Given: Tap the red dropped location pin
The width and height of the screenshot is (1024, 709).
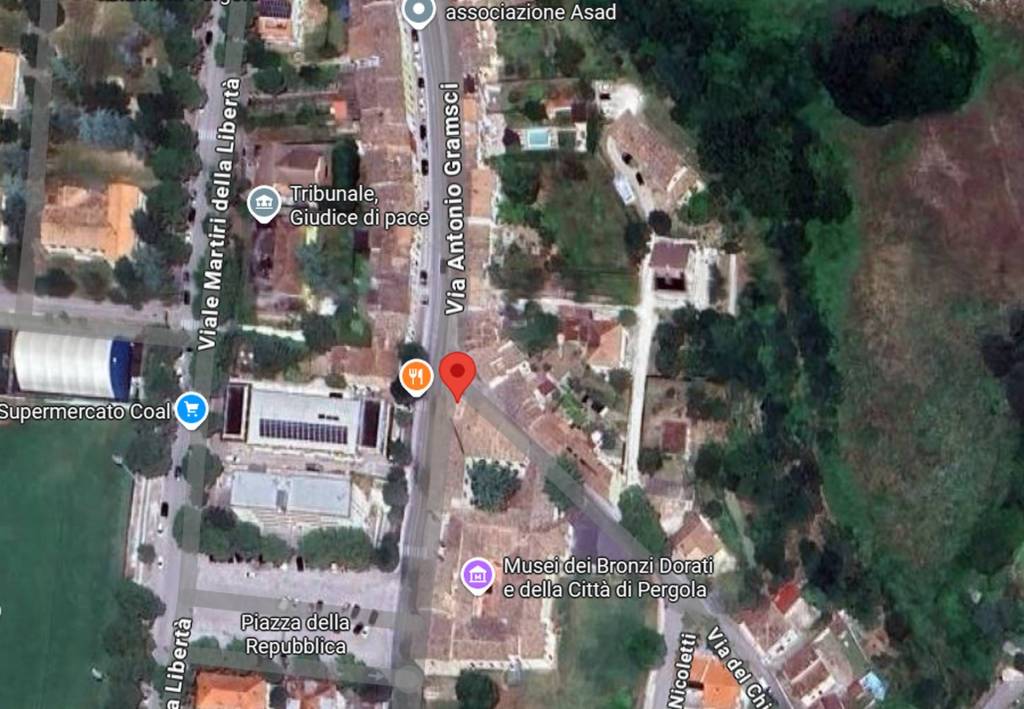Looking at the screenshot, I should [457, 373].
